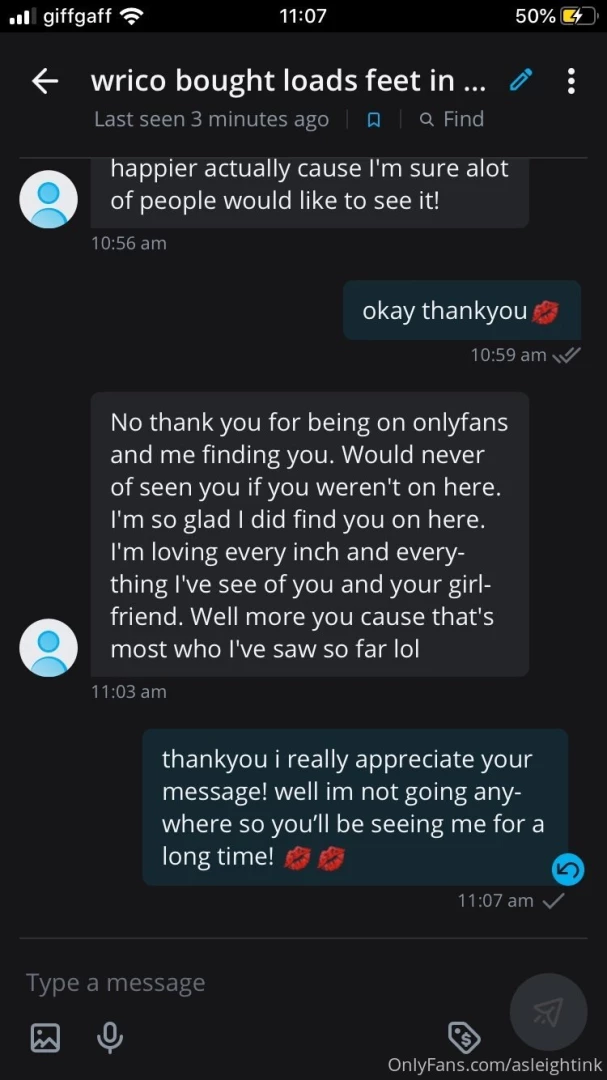Screen dimensions: 607x1080
Task: Tap the blue undo icon on the last message
Action: pos(568,870)
